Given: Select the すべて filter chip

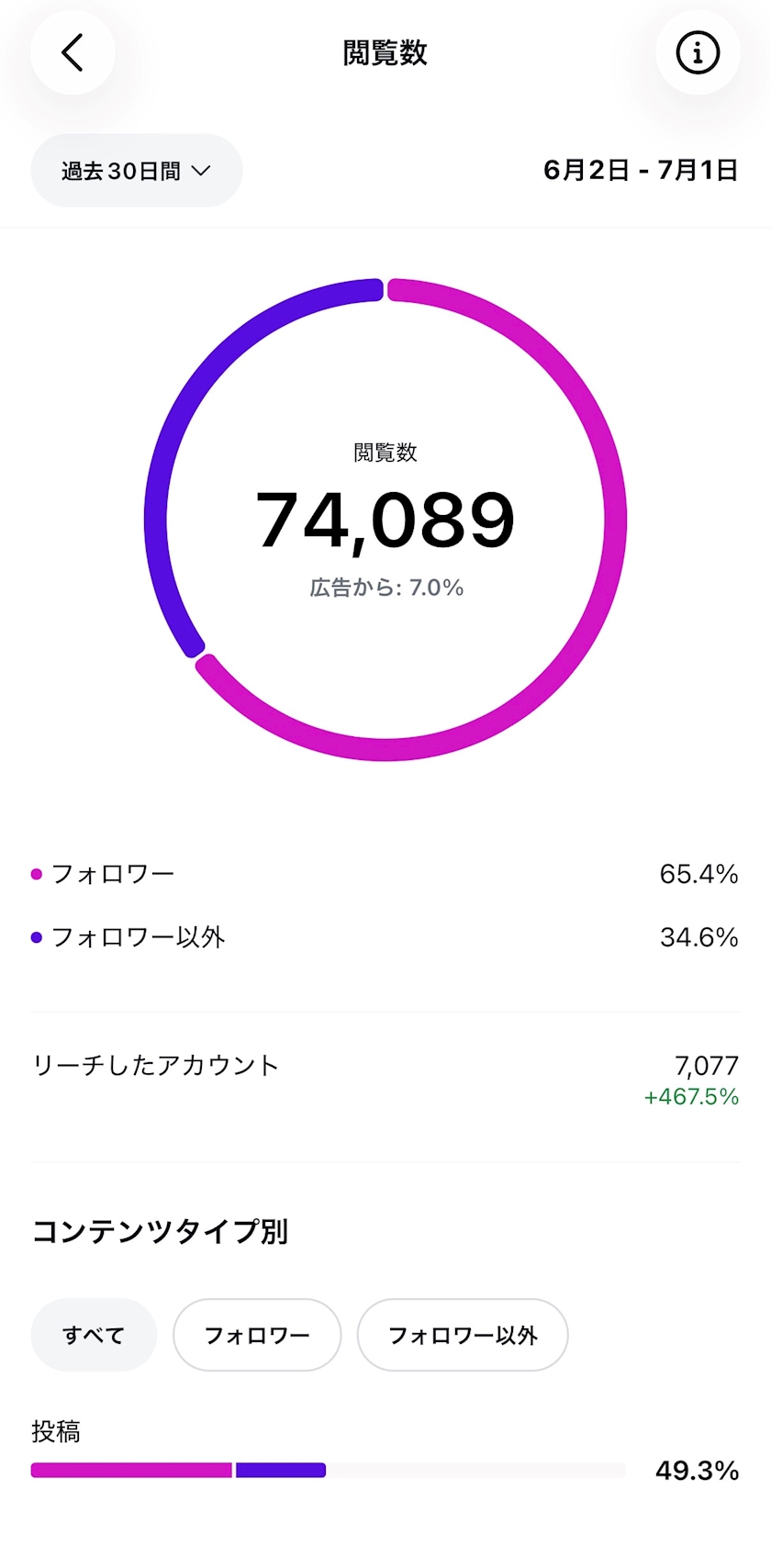Looking at the screenshot, I should coord(94,1335).
